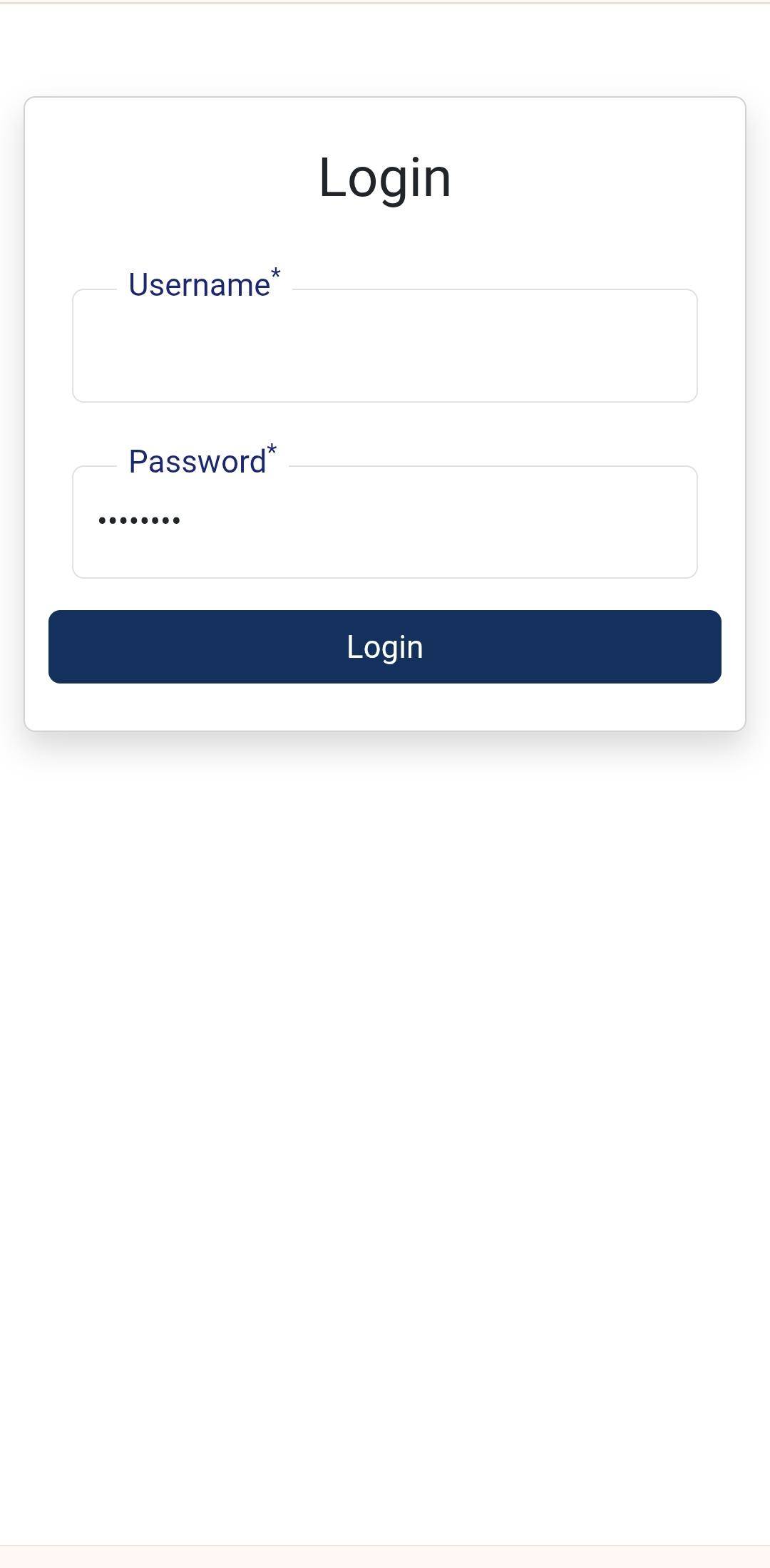770x1568 pixels.
Task: Click the asterisk next to Username
Action: (274, 272)
